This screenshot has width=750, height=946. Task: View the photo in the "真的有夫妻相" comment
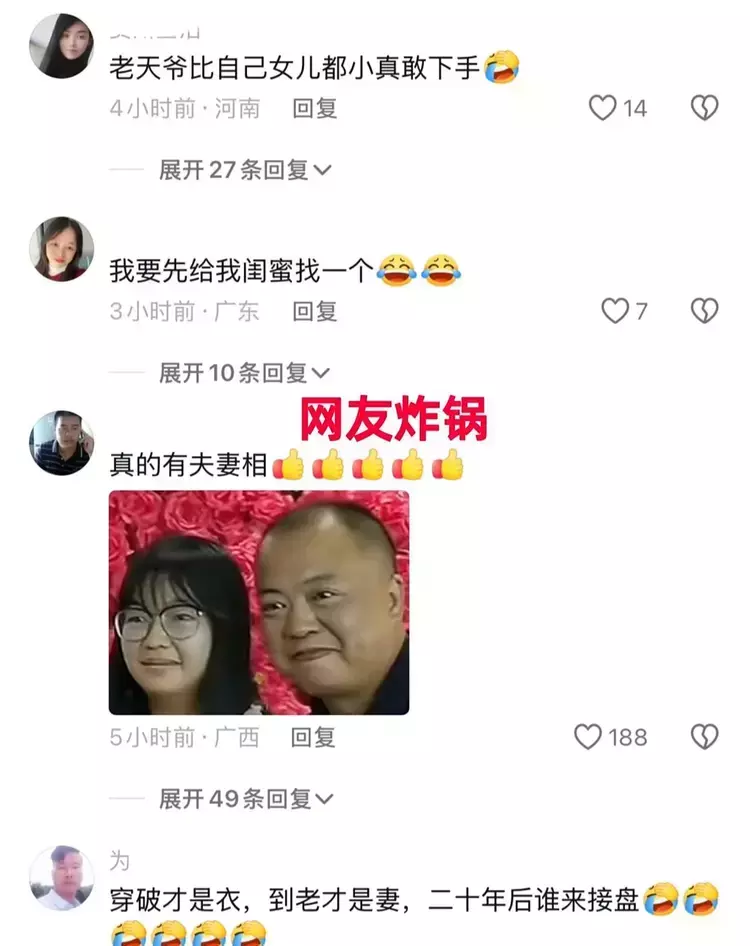point(259,602)
